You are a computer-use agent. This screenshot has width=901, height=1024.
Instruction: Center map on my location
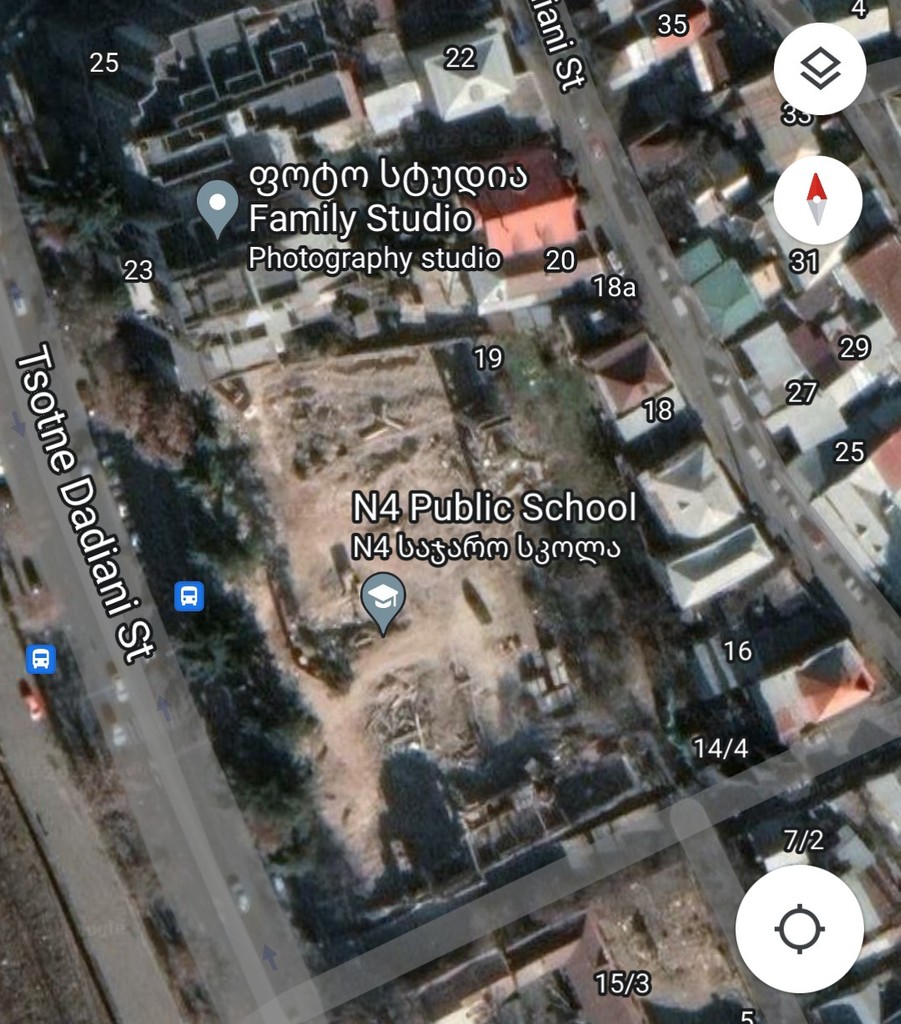click(799, 928)
